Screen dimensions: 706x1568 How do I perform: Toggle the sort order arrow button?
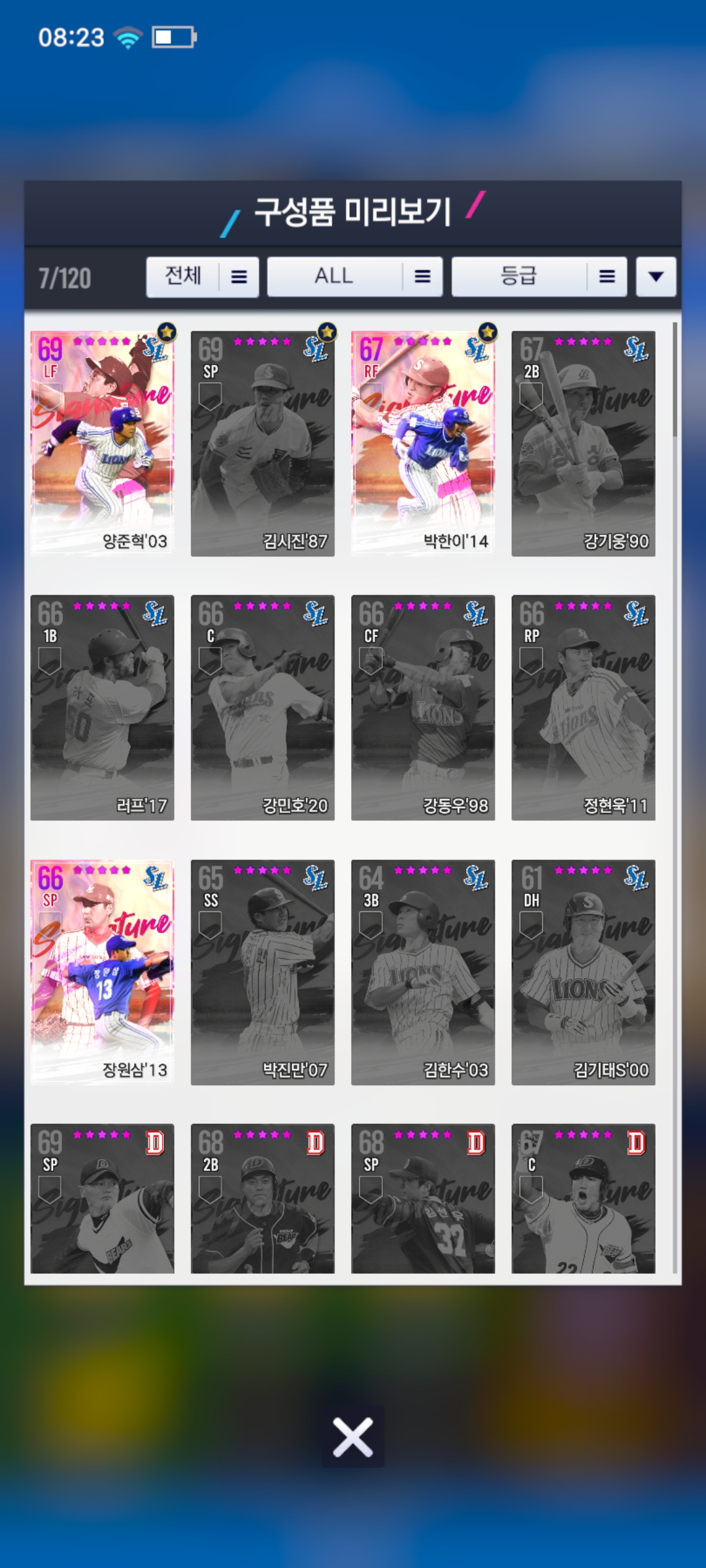[x=656, y=277]
